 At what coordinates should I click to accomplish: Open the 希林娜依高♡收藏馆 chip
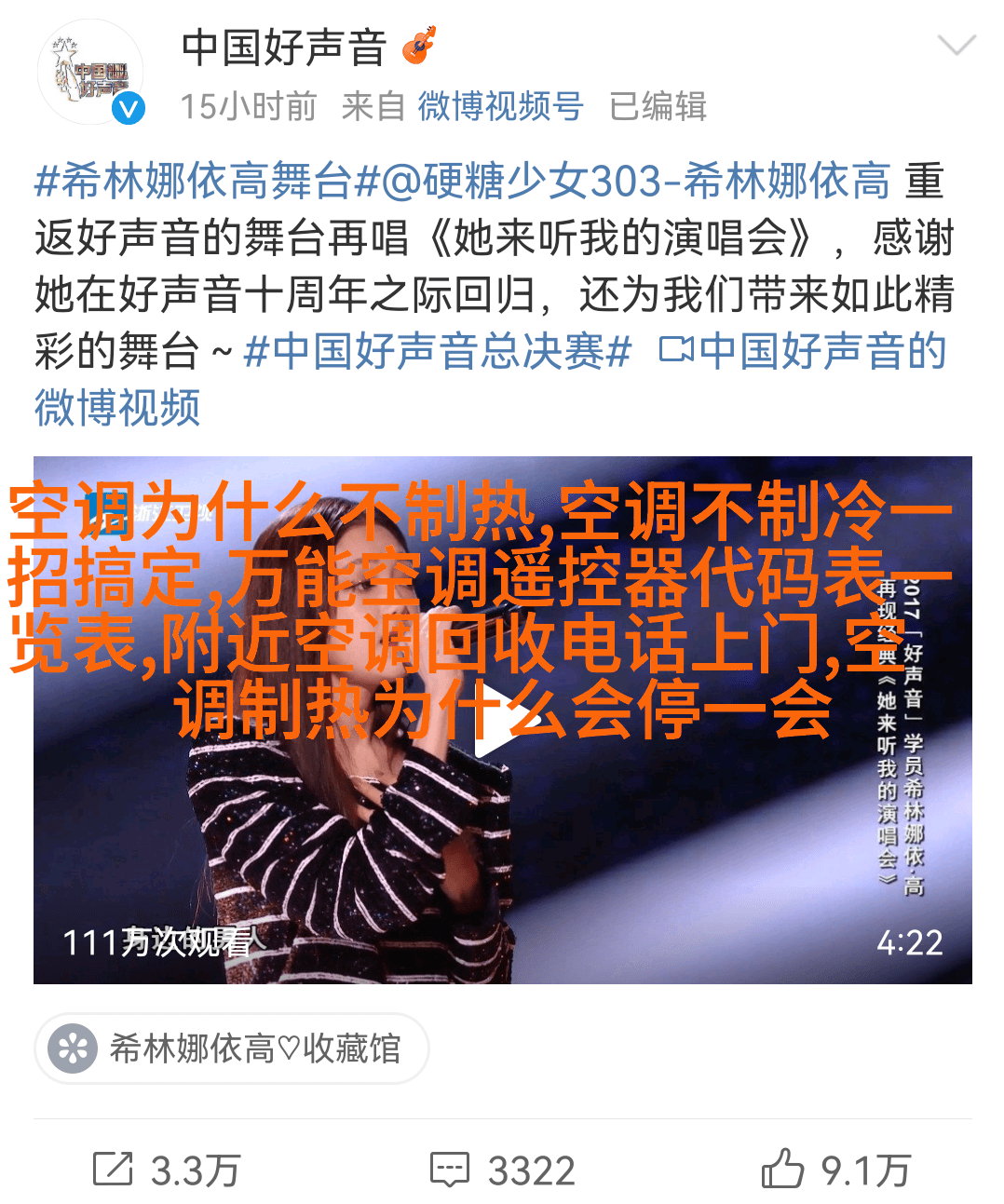(232, 1048)
